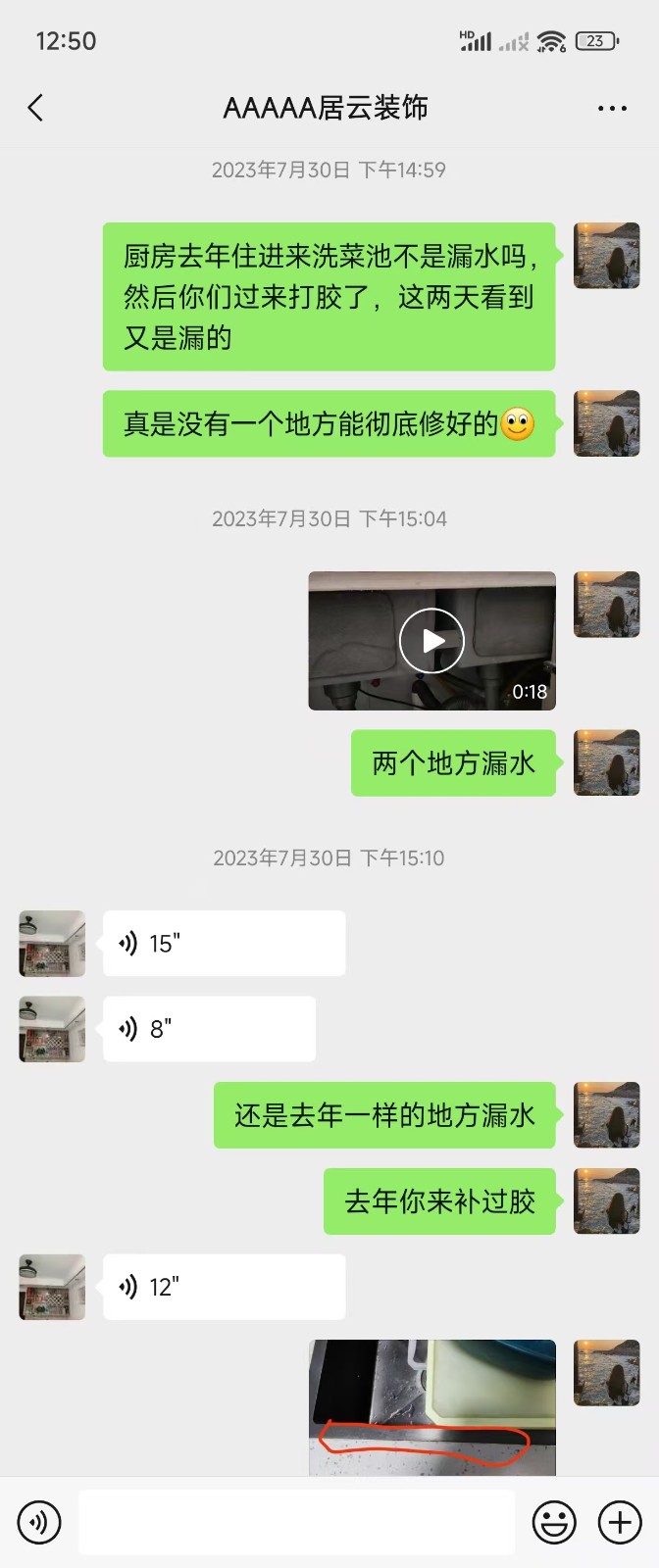Play the 12" voice message

224,1287
